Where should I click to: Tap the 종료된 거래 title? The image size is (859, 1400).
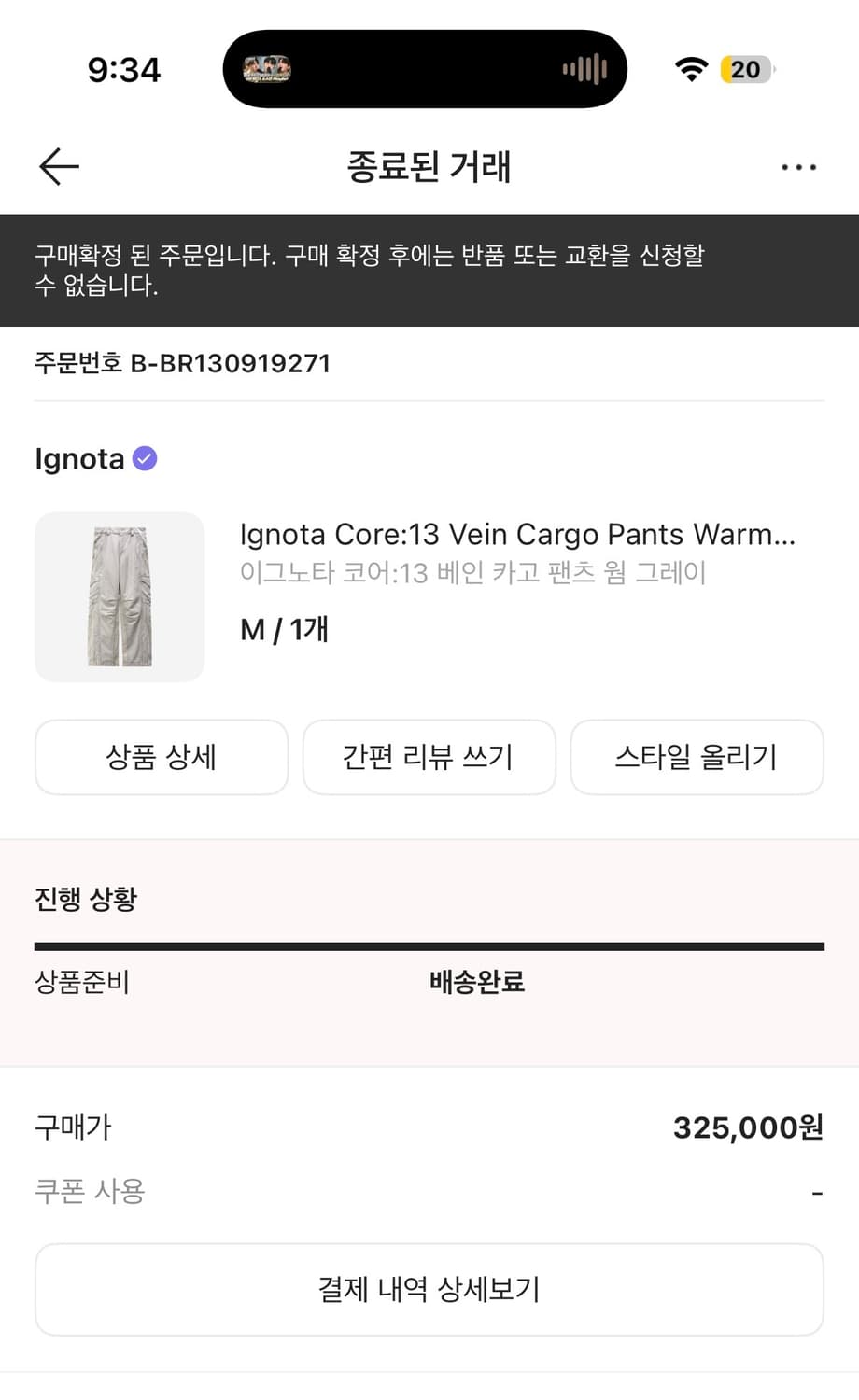coord(429,166)
